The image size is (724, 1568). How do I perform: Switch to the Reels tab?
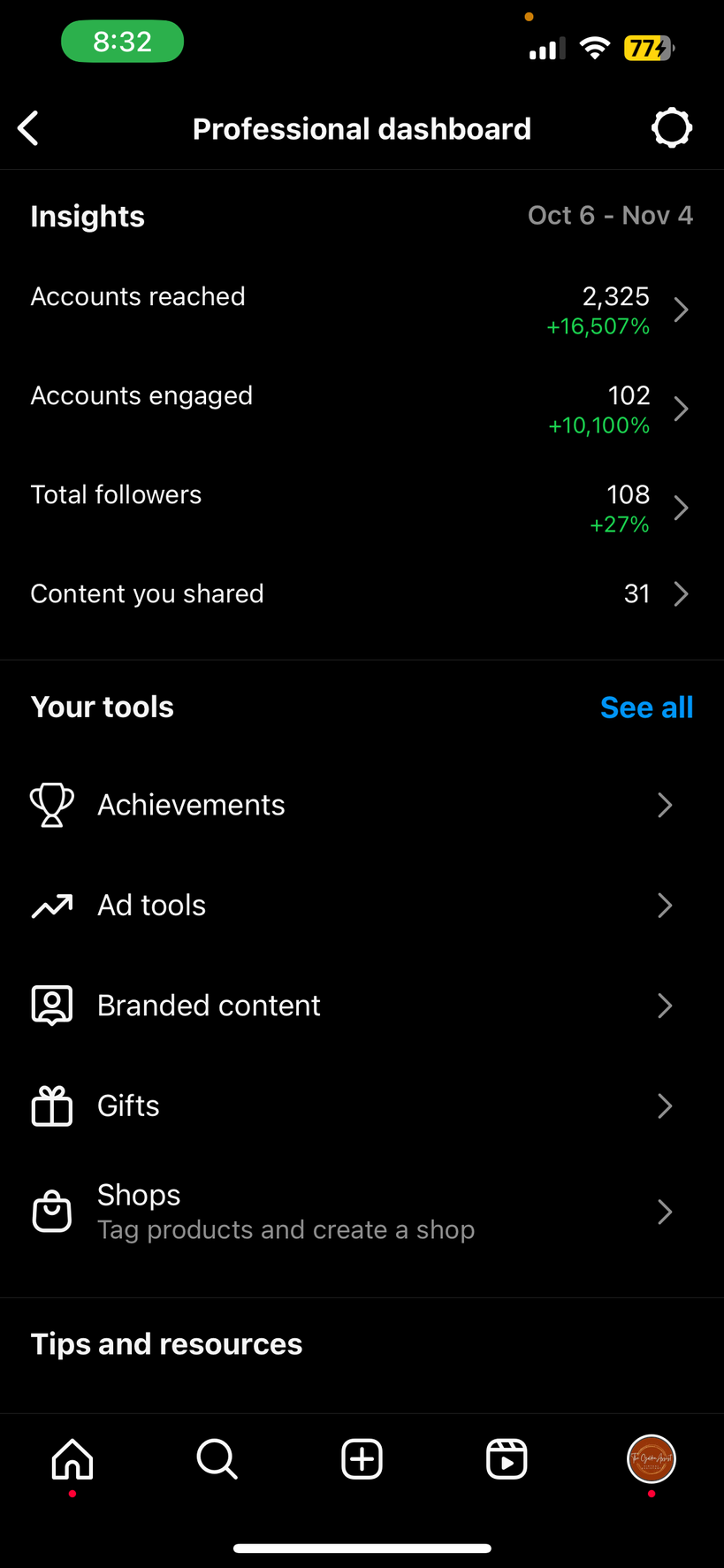[507, 1459]
